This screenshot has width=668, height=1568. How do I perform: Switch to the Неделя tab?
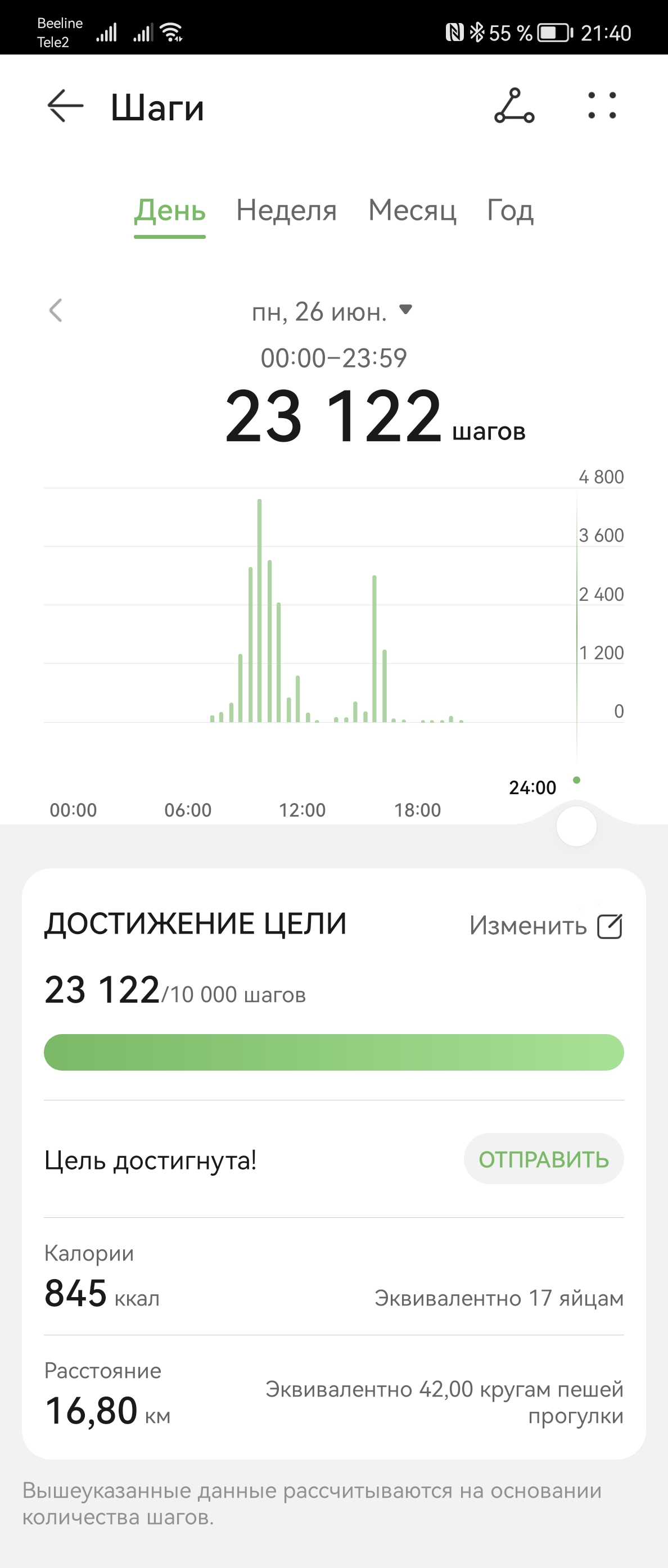point(286,211)
